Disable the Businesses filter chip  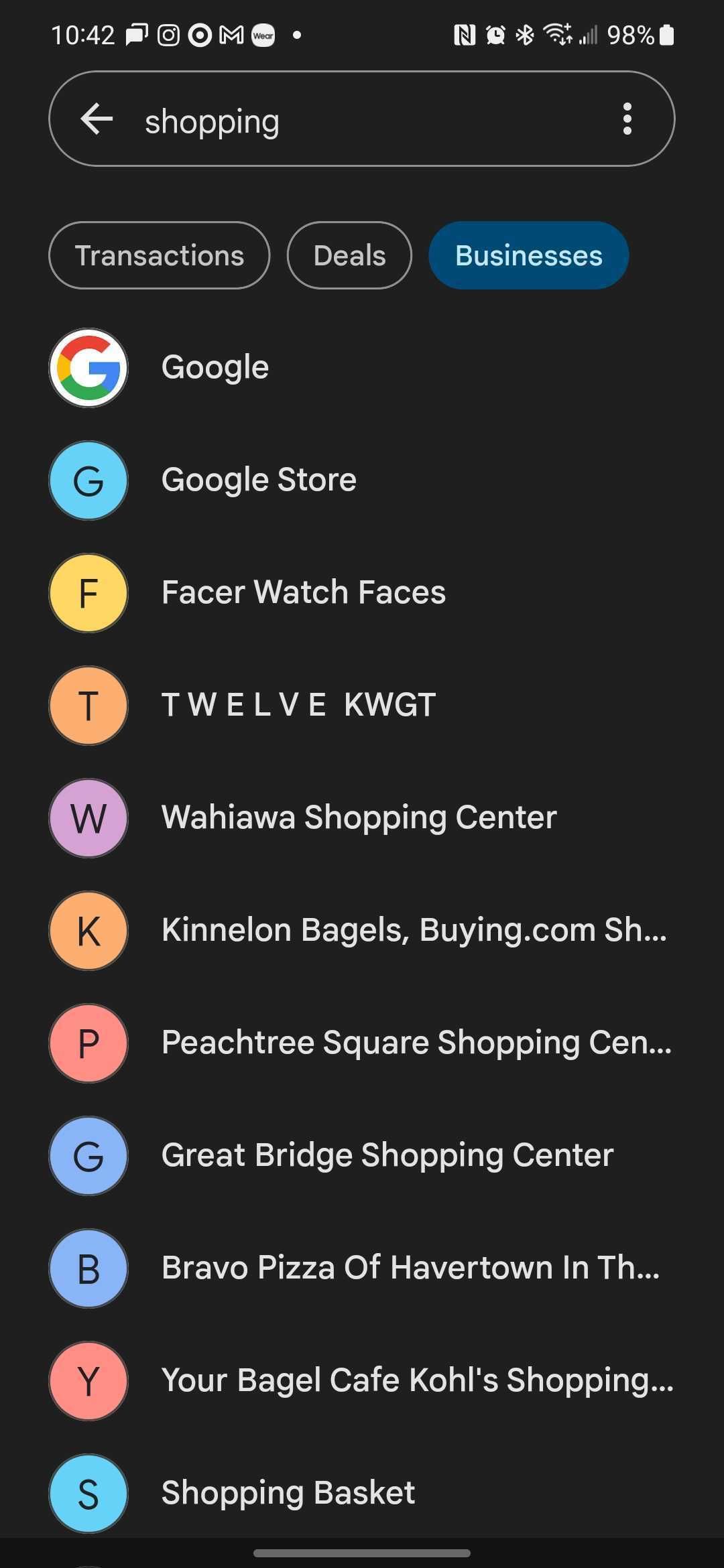pos(529,255)
